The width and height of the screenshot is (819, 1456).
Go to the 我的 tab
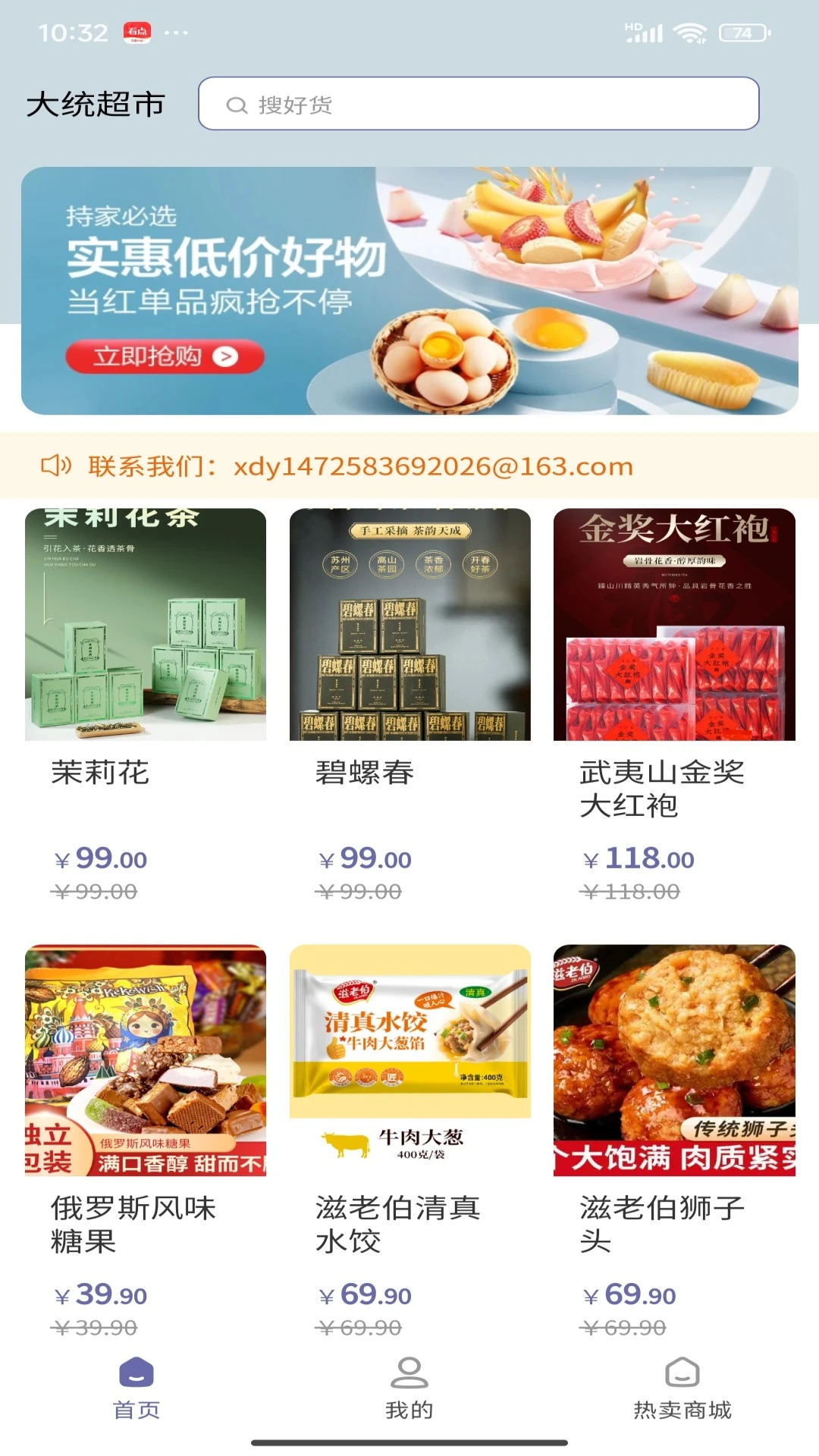[x=409, y=1388]
